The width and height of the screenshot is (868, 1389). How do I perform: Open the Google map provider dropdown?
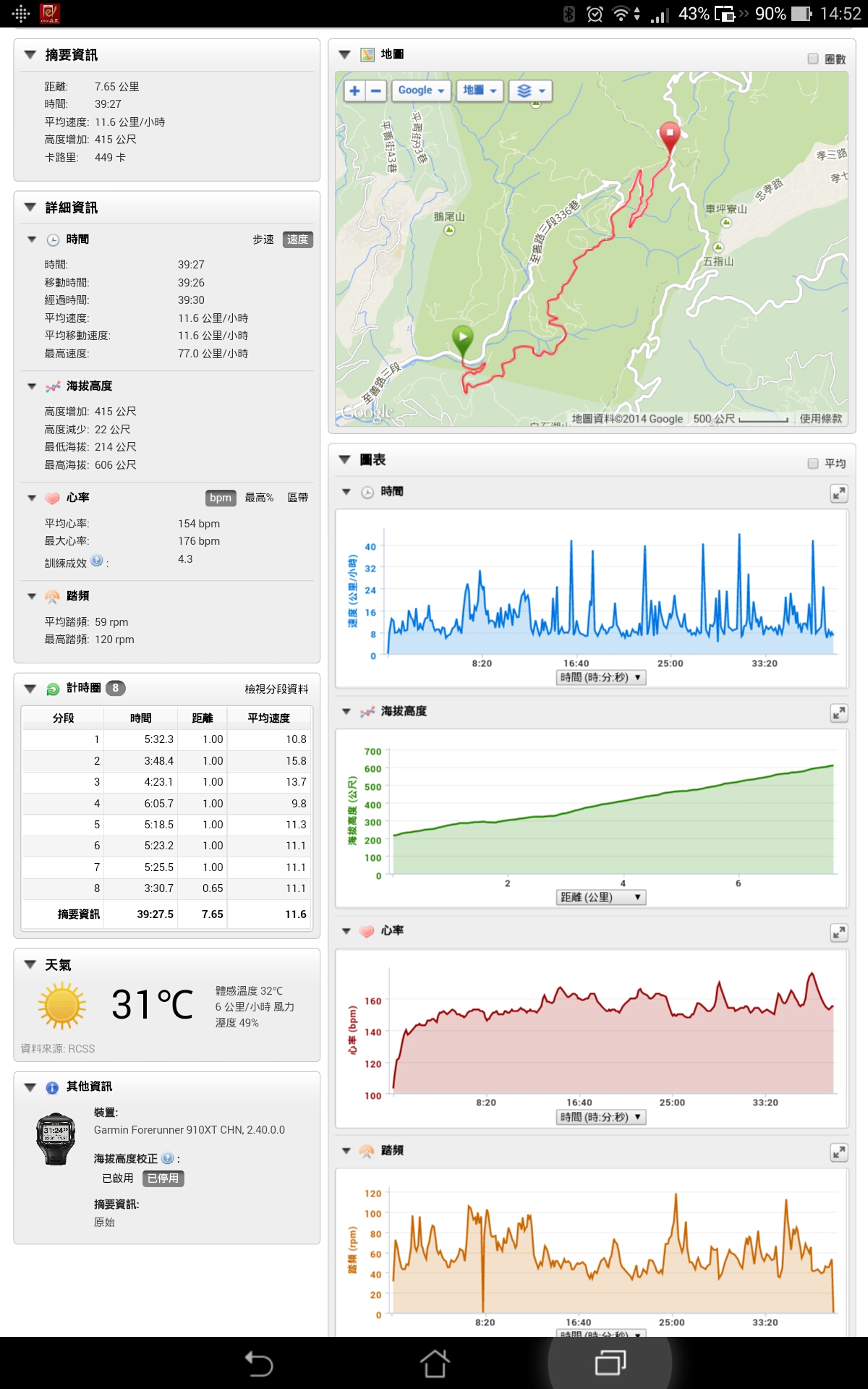coord(421,90)
